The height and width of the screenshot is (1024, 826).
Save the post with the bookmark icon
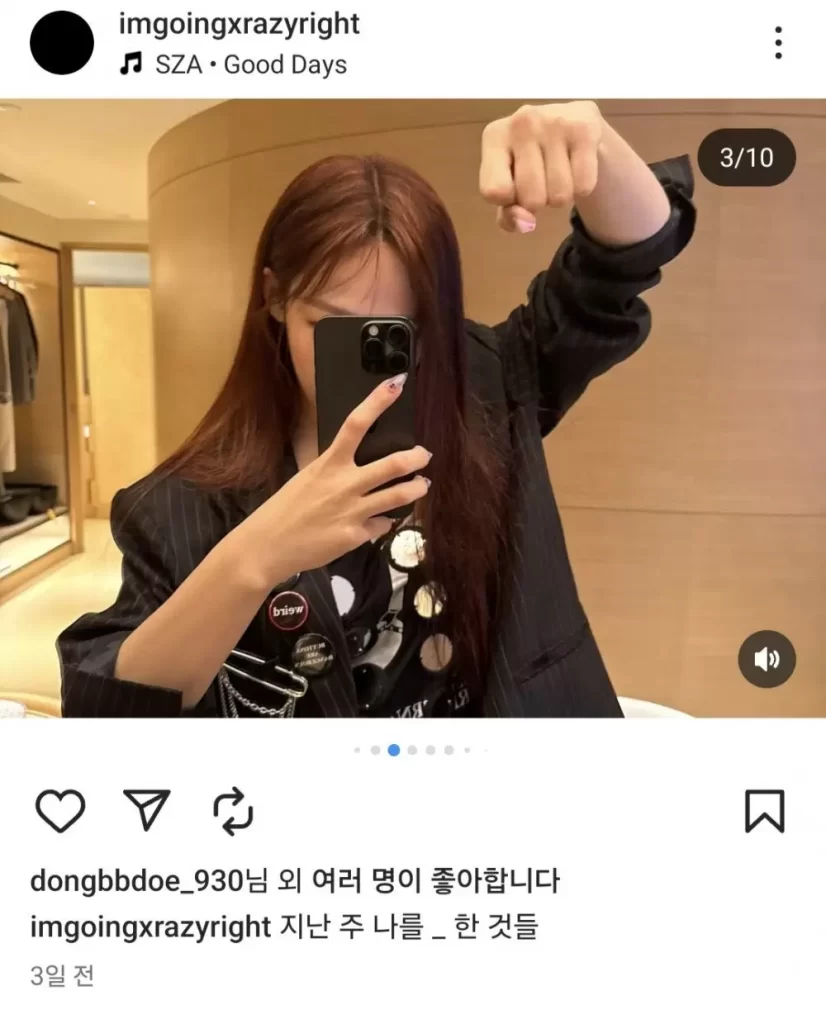[x=765, y=810]
